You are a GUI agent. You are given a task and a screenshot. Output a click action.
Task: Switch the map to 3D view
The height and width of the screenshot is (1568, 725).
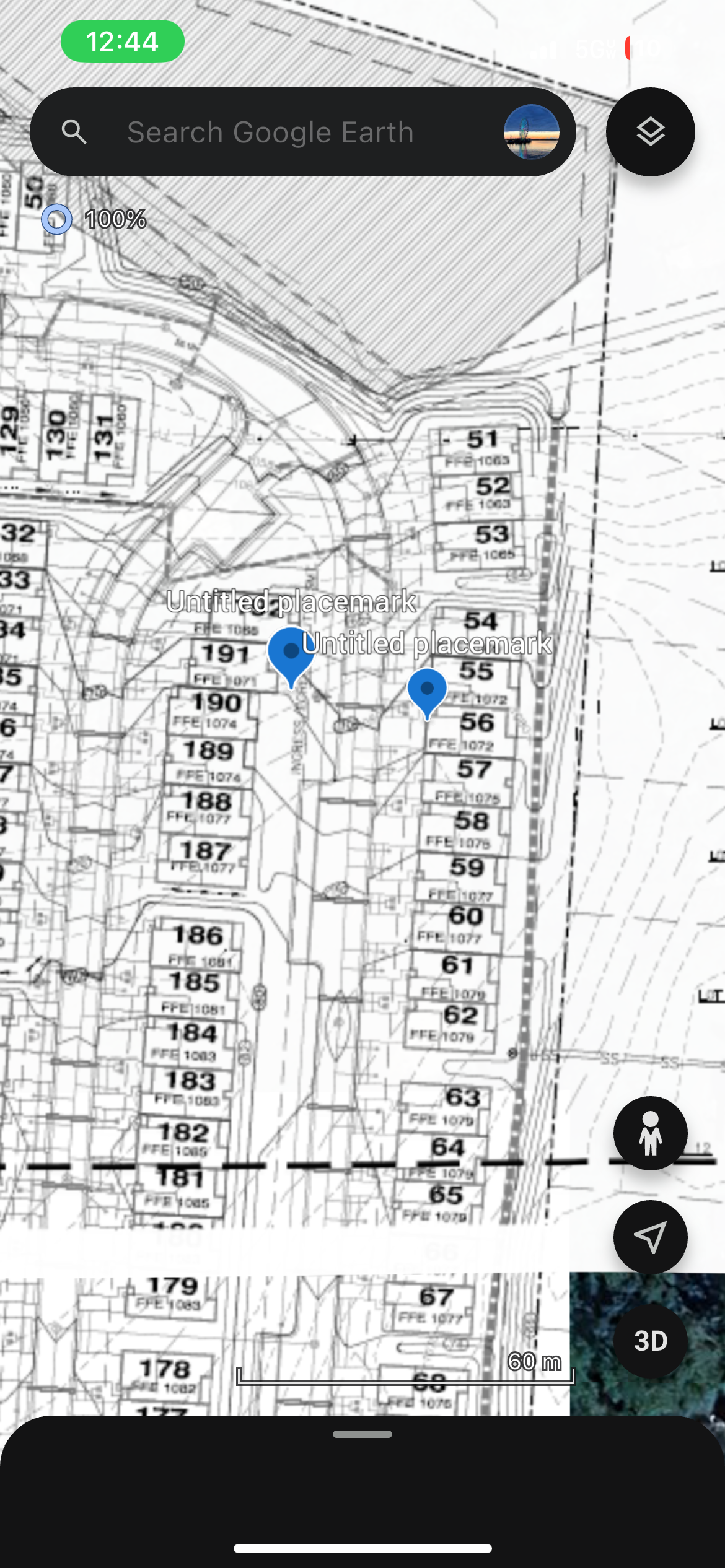(x=650, y=1341)
